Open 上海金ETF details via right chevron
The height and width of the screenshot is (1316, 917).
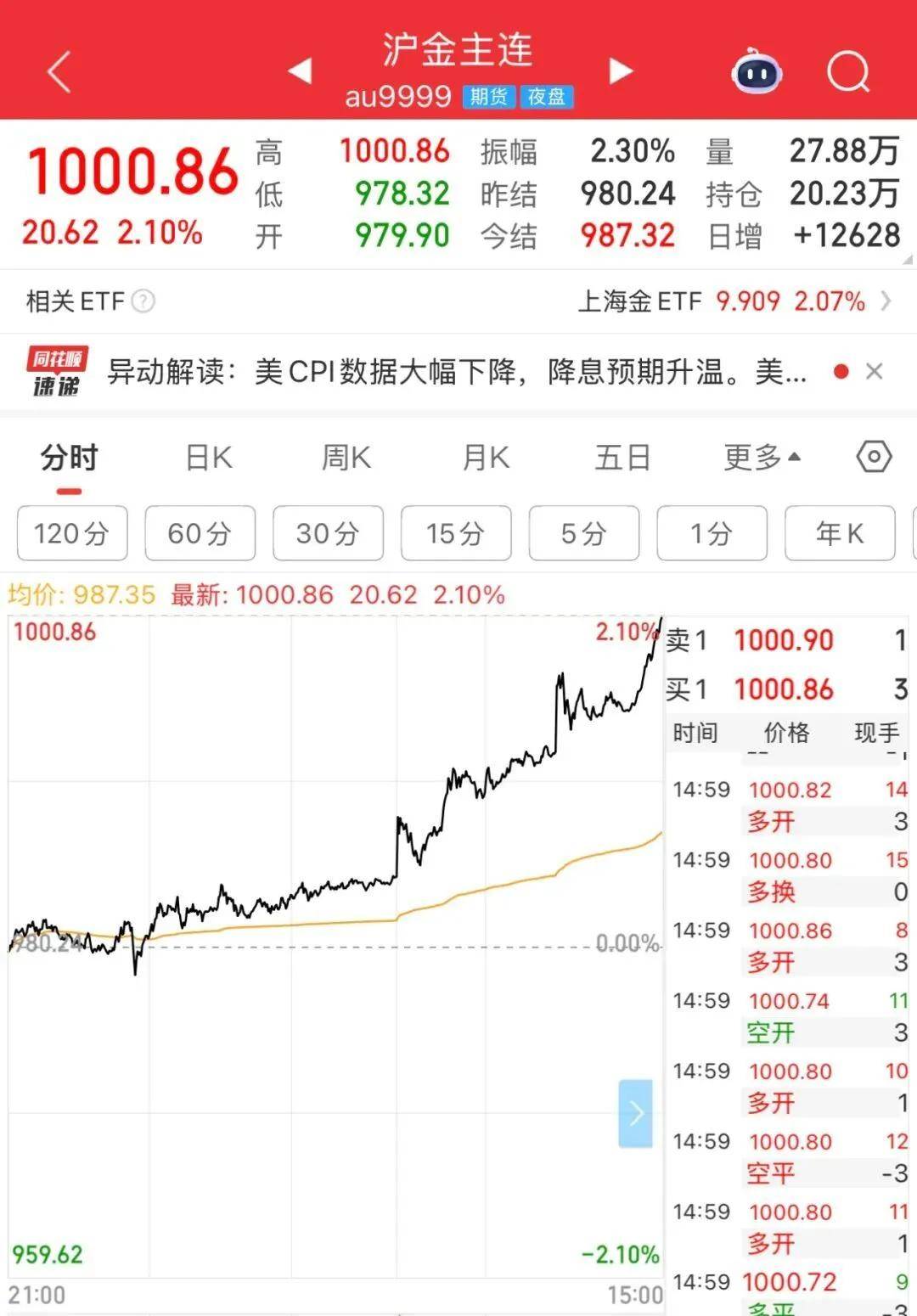click(886, 301)
